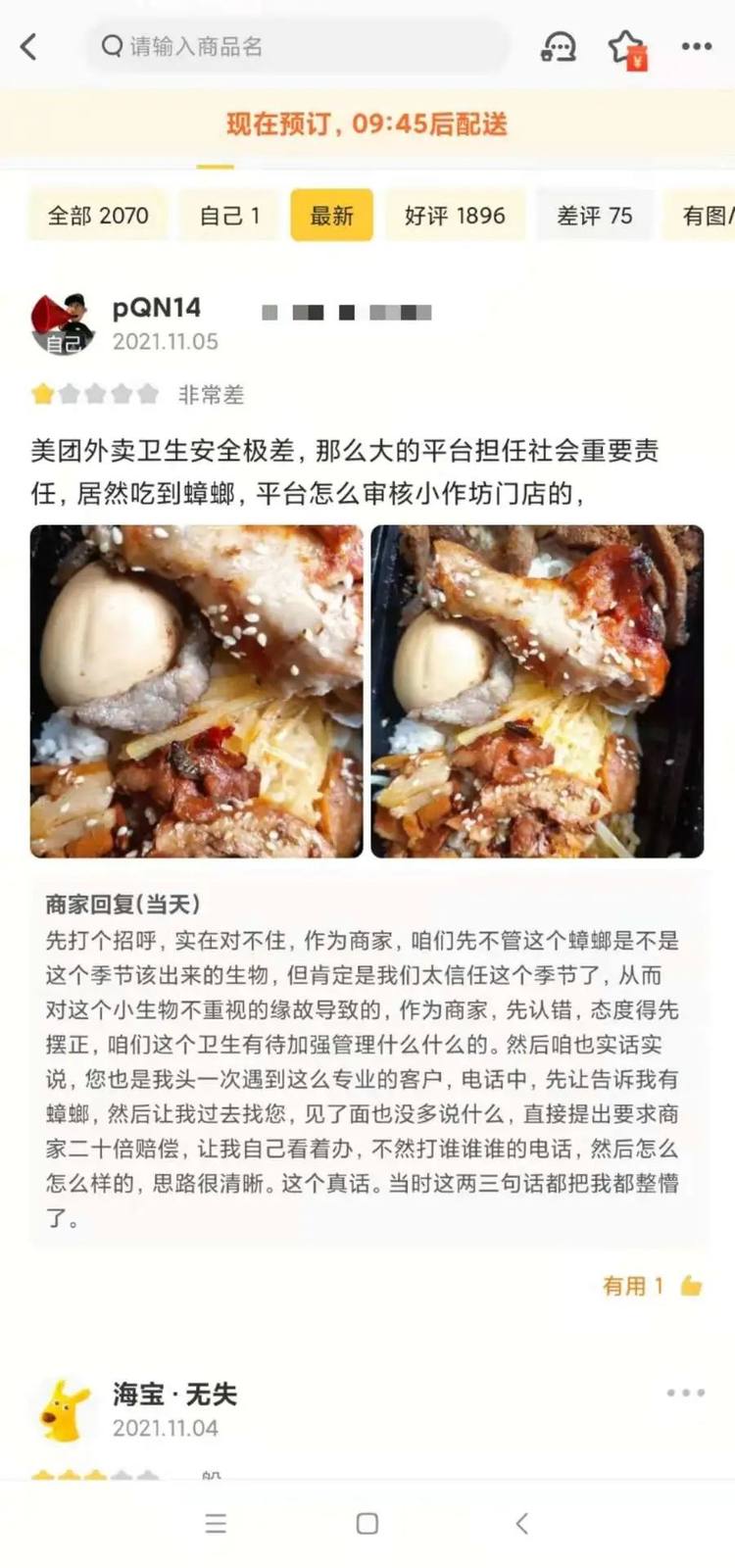View the 差评 75 negative reviews
This screenshot has width=735, height=1568.
pos(594,216)
